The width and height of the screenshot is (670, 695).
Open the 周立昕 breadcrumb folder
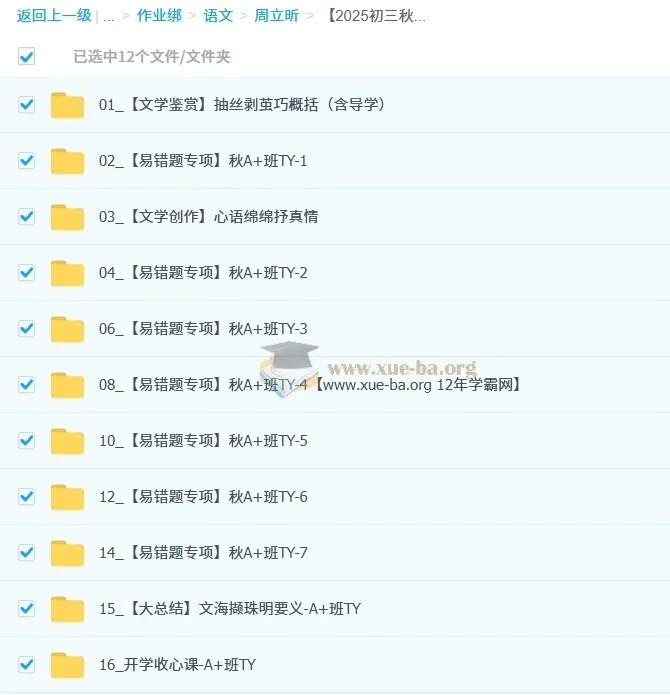[x=275, y=16]
